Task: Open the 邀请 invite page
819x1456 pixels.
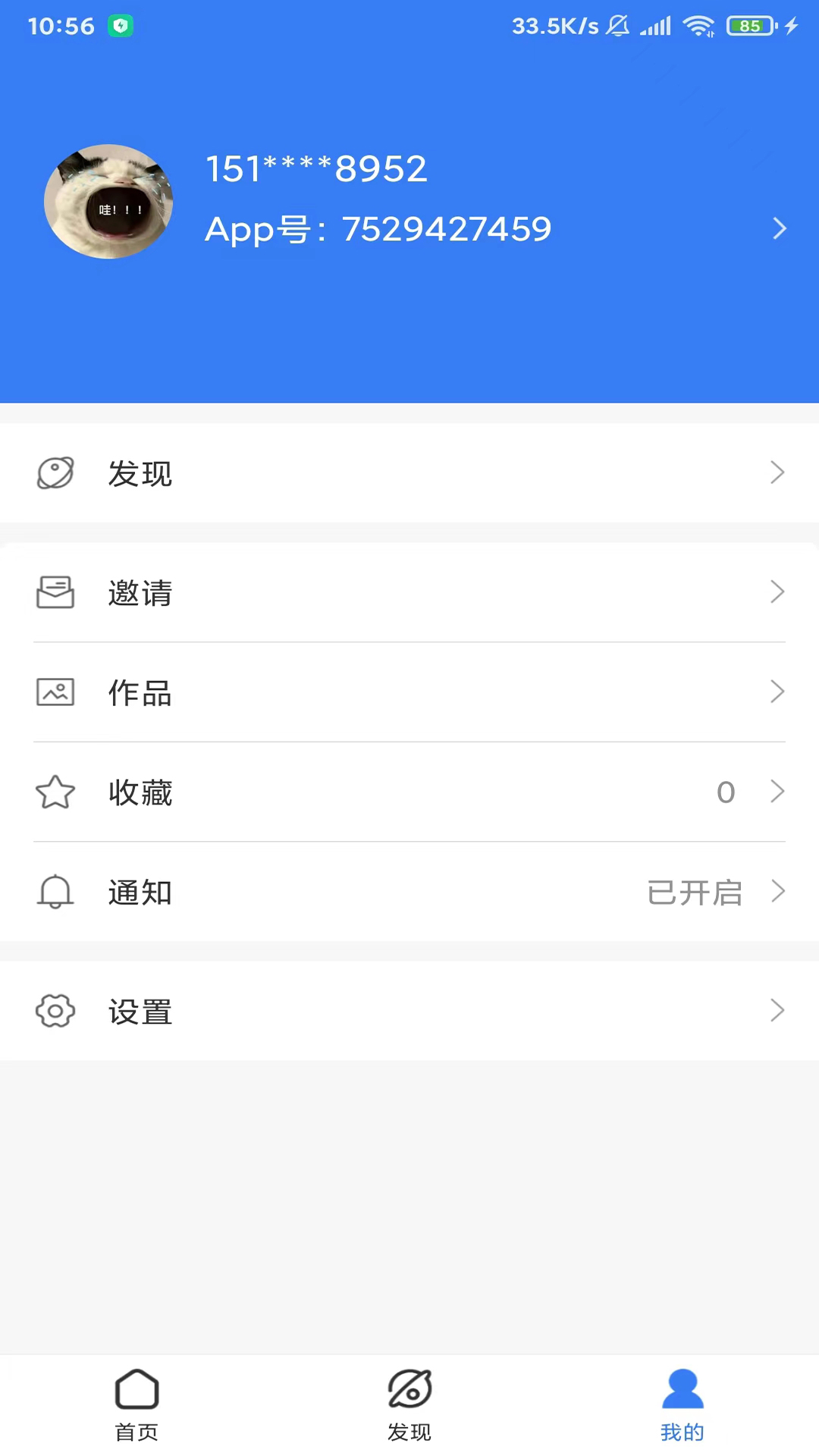Action: point(140,592)
